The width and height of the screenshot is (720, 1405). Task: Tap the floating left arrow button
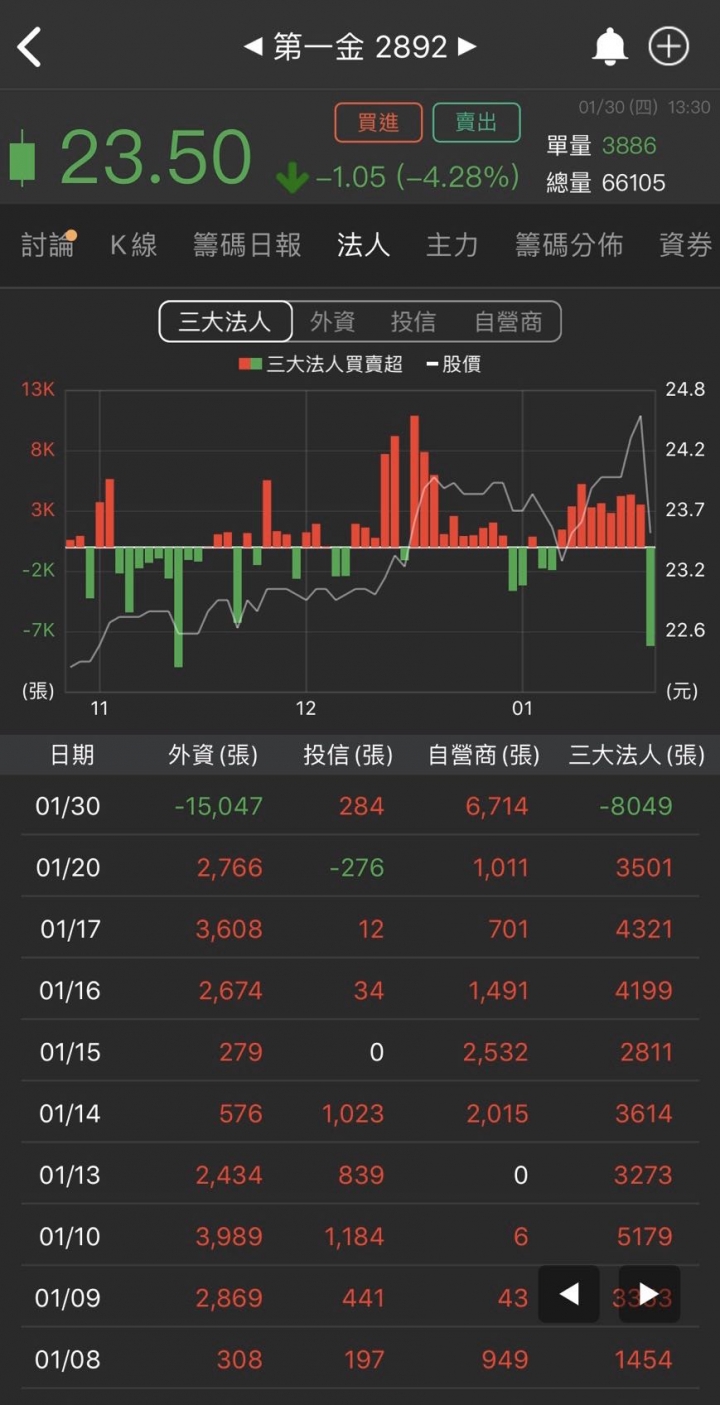pyautogui.click(x=569, y=1295)
